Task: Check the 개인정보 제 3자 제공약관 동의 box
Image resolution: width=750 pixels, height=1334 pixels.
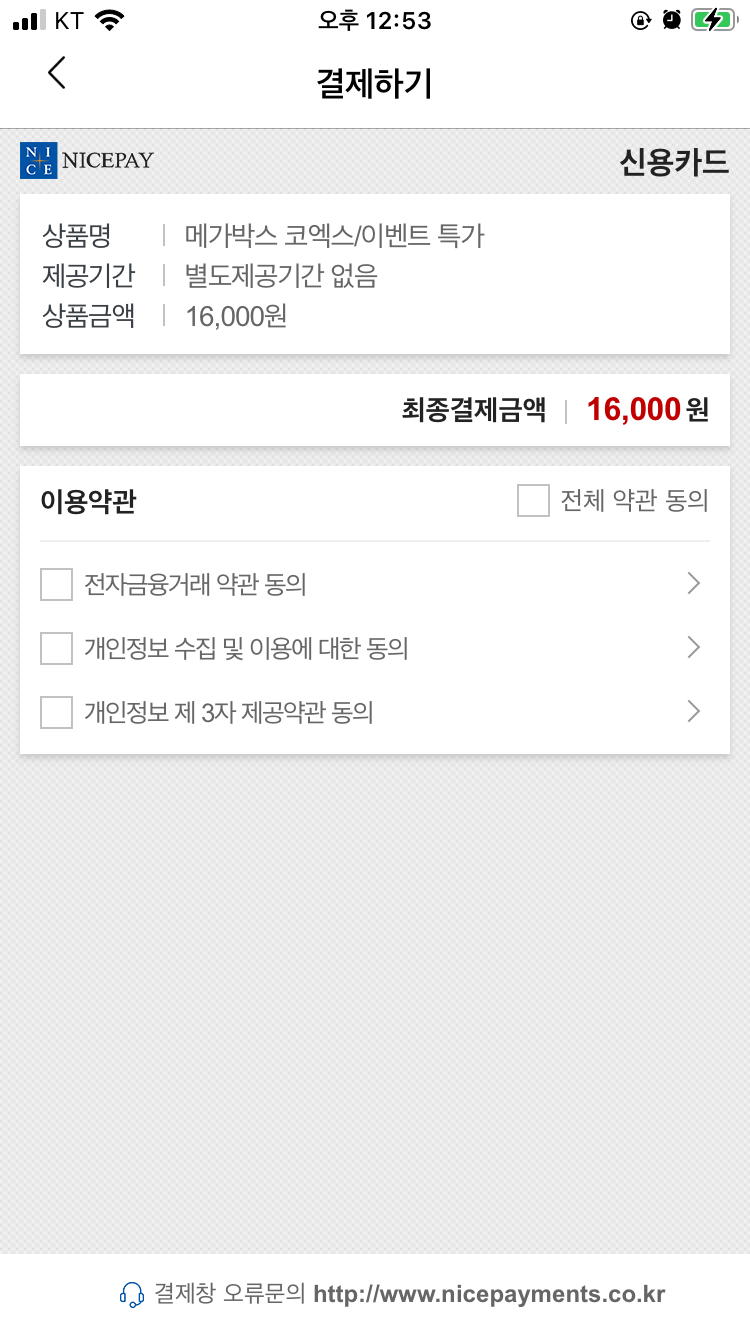Action: tap(56, 713)
